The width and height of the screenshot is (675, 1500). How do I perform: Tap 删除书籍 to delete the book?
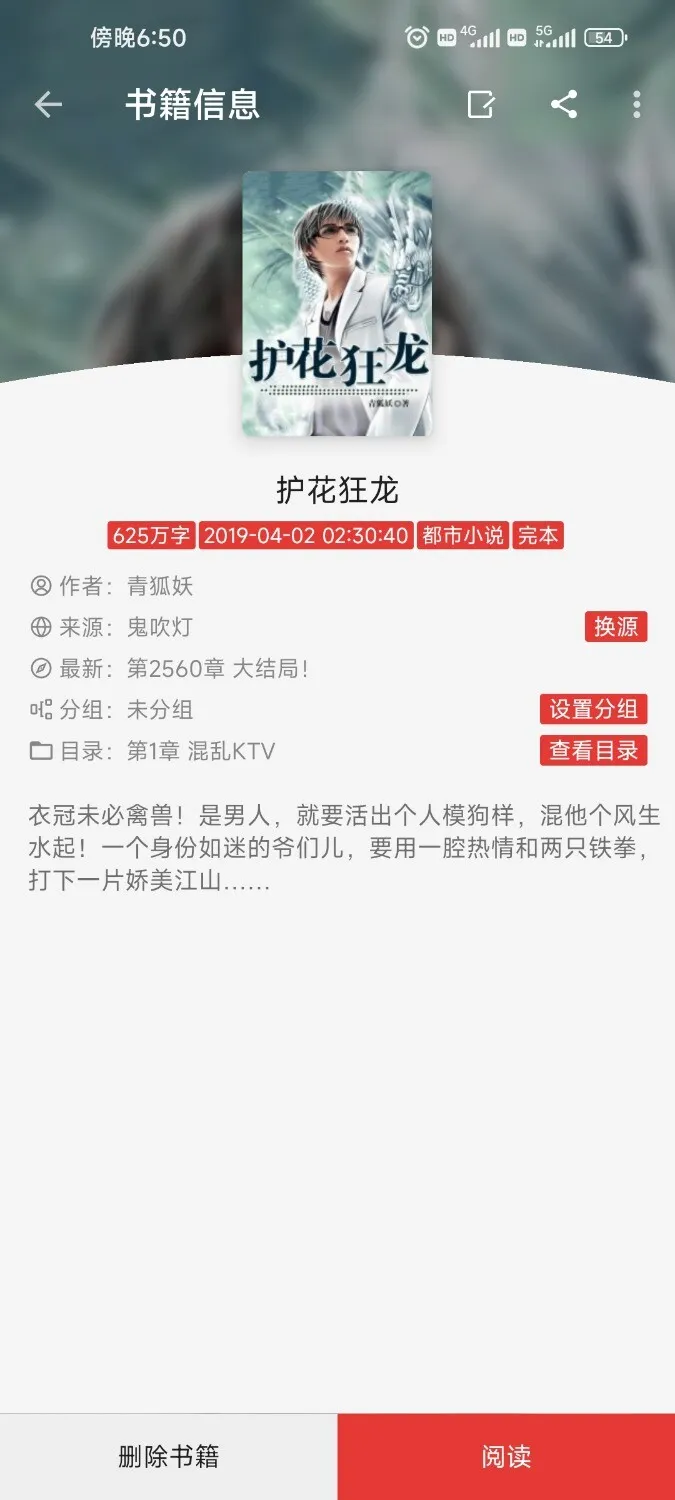[x=168, y=1457]
